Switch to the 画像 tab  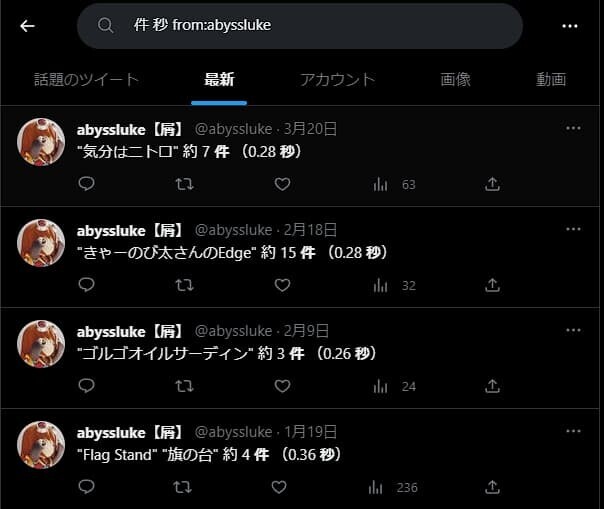click(x=455, y=79)
